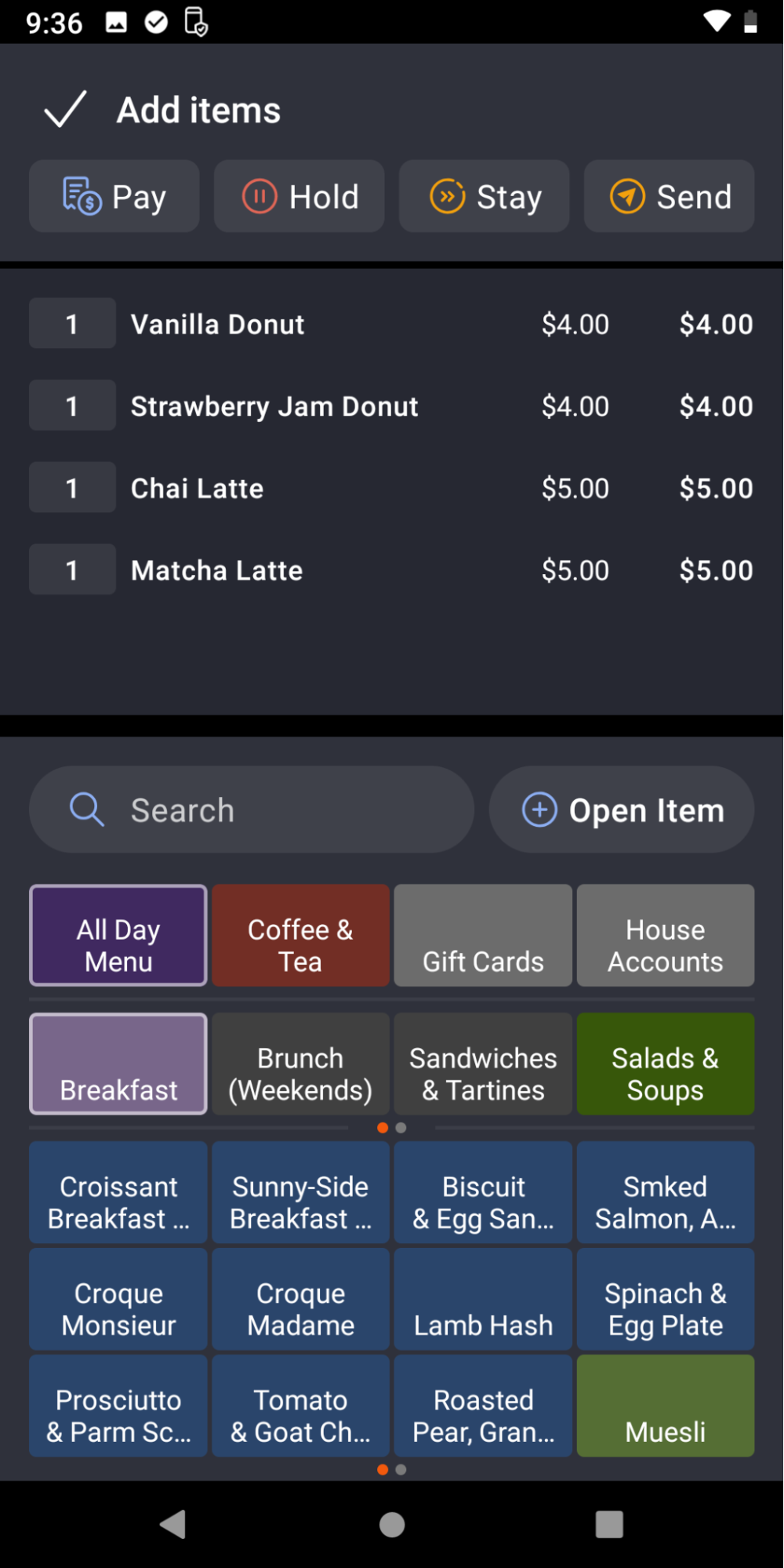
Task: Tap the quantity box next to Vanilla Donut
Action: coord(72,323)
